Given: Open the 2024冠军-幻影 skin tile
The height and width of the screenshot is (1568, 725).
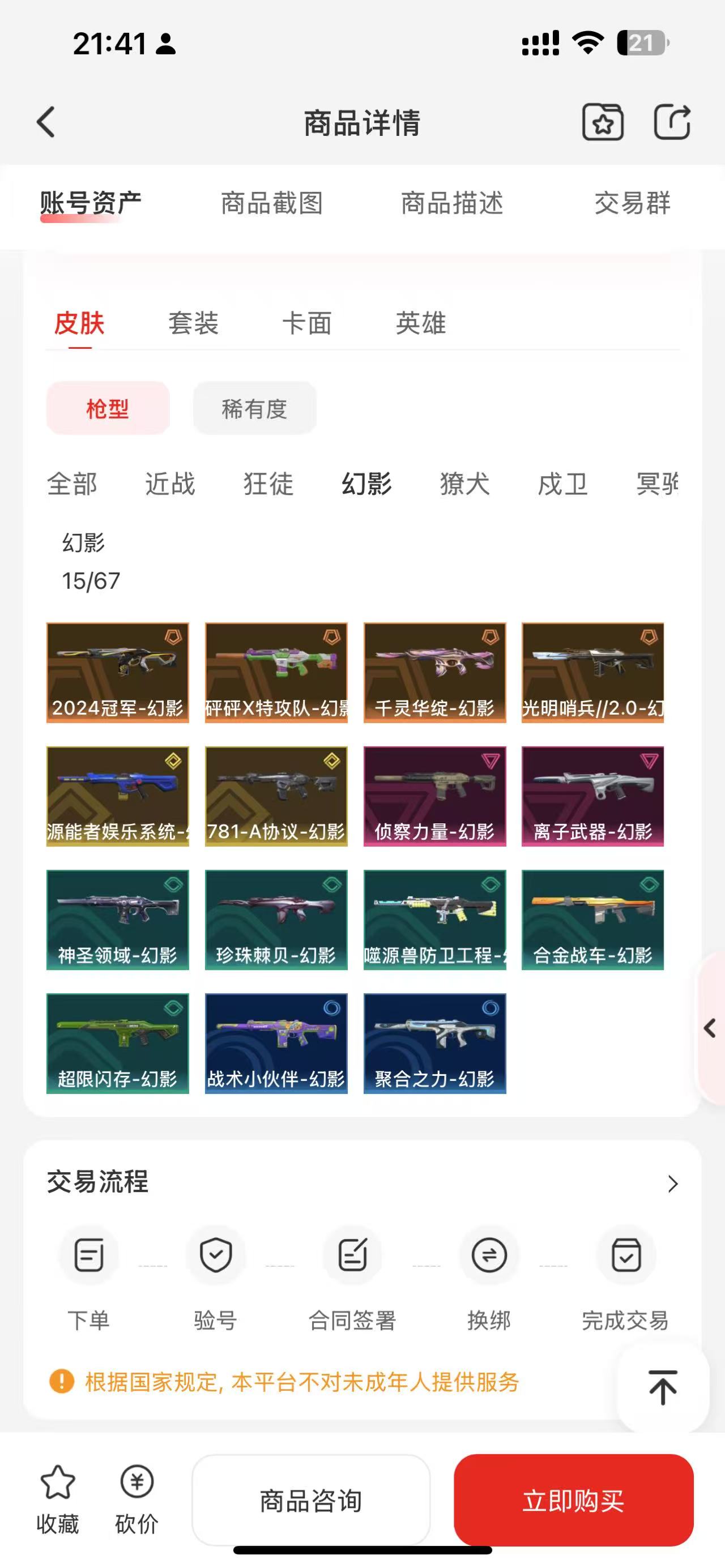Looking at the screenshot, I should [x=117, y=673].
